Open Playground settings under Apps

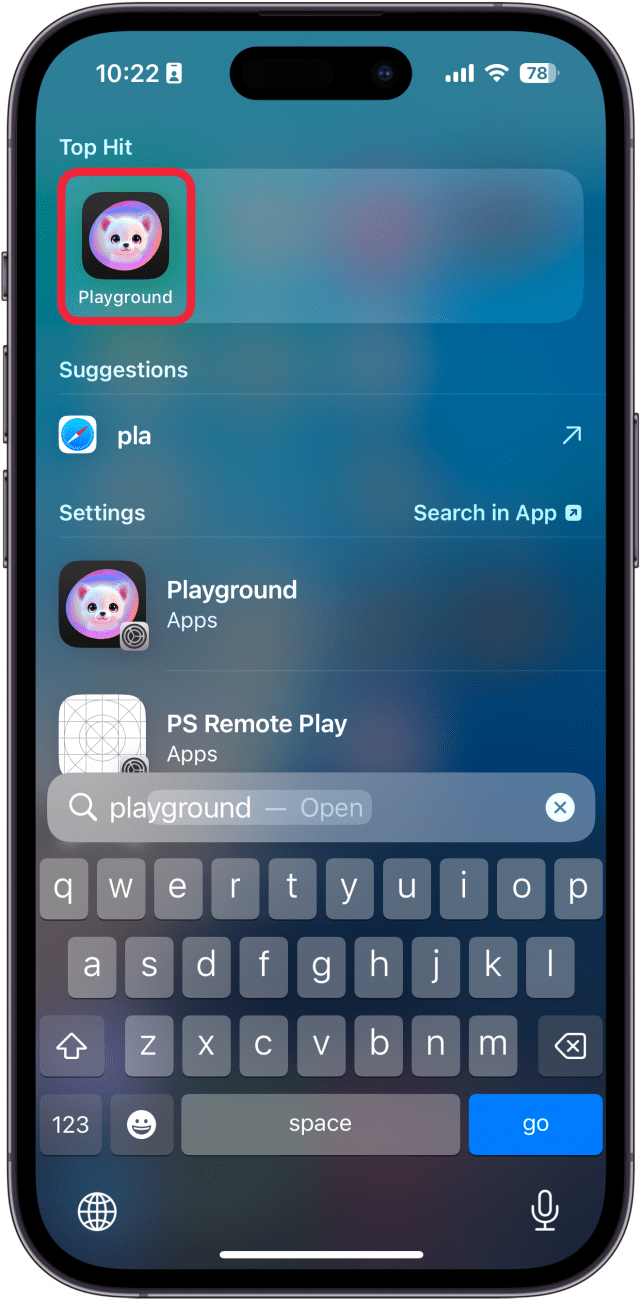click(x=320, y=604)
